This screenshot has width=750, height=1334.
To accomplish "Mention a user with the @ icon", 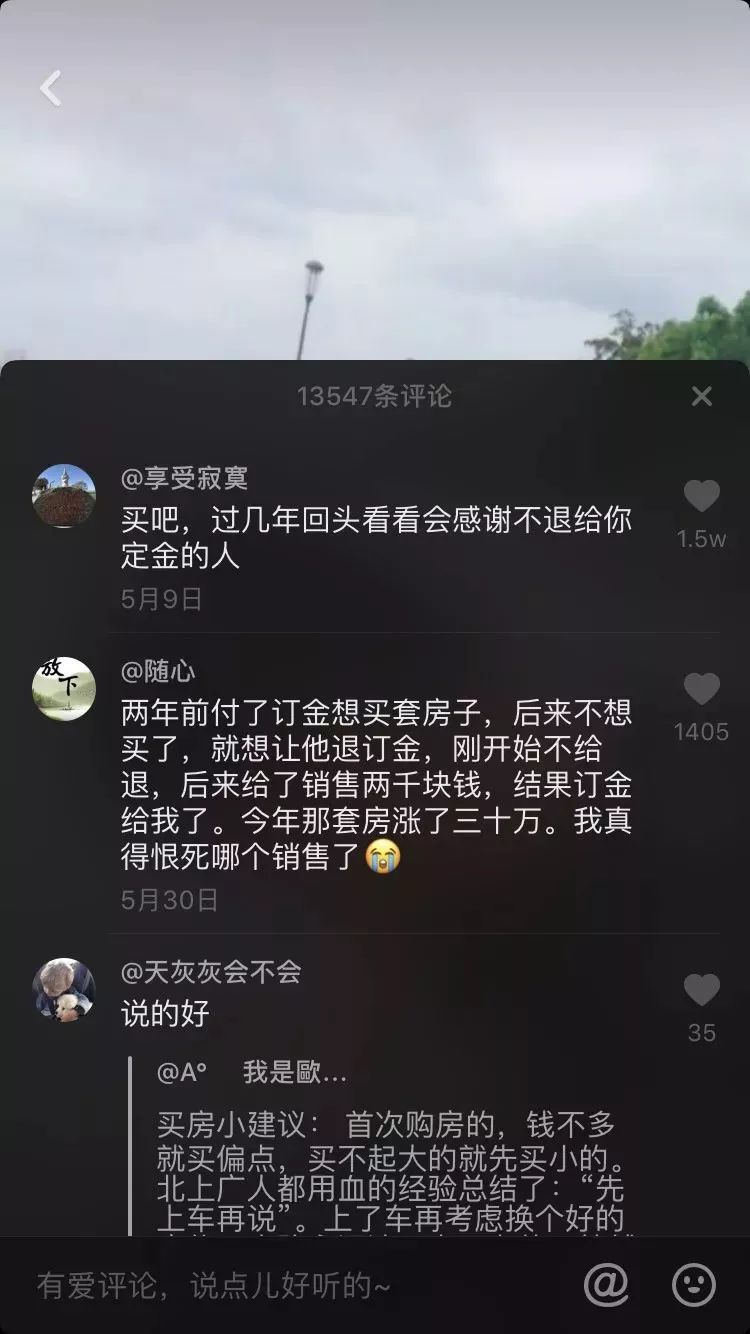I will pos(606,1285).
